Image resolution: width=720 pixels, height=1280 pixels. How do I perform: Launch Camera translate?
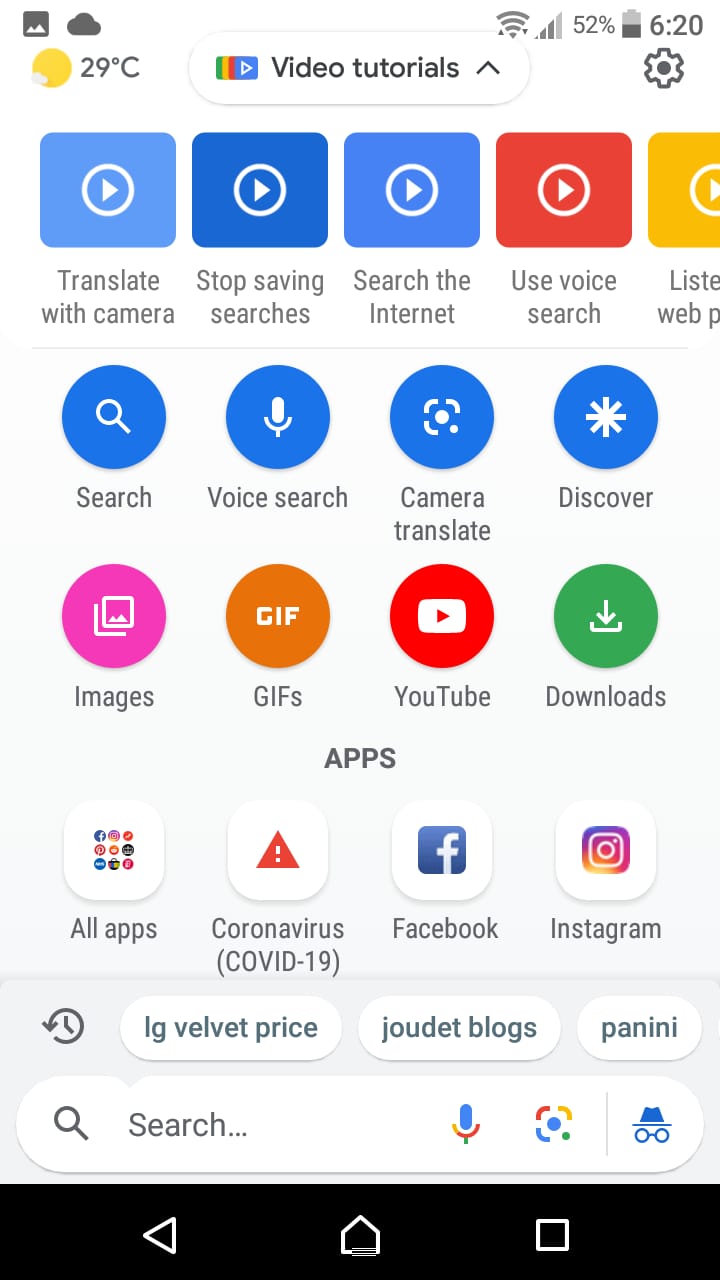tap(442, 417)
